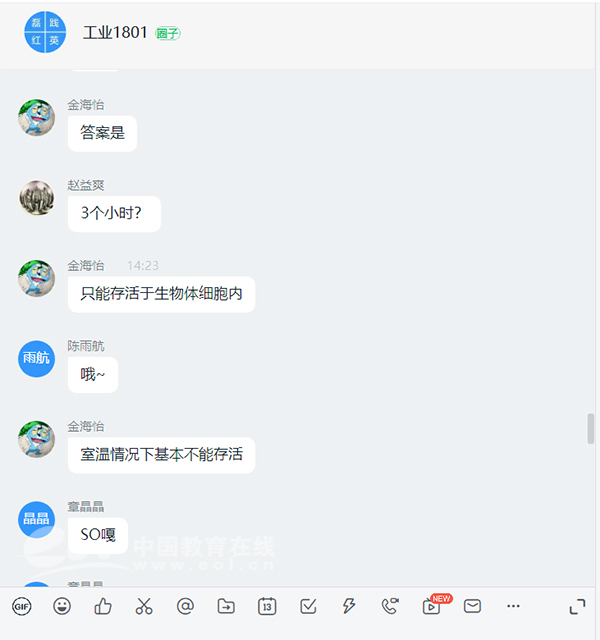This screenshot has width=600, height=640.
Task: Start a voice call
Action: click(x=390, y=606)
